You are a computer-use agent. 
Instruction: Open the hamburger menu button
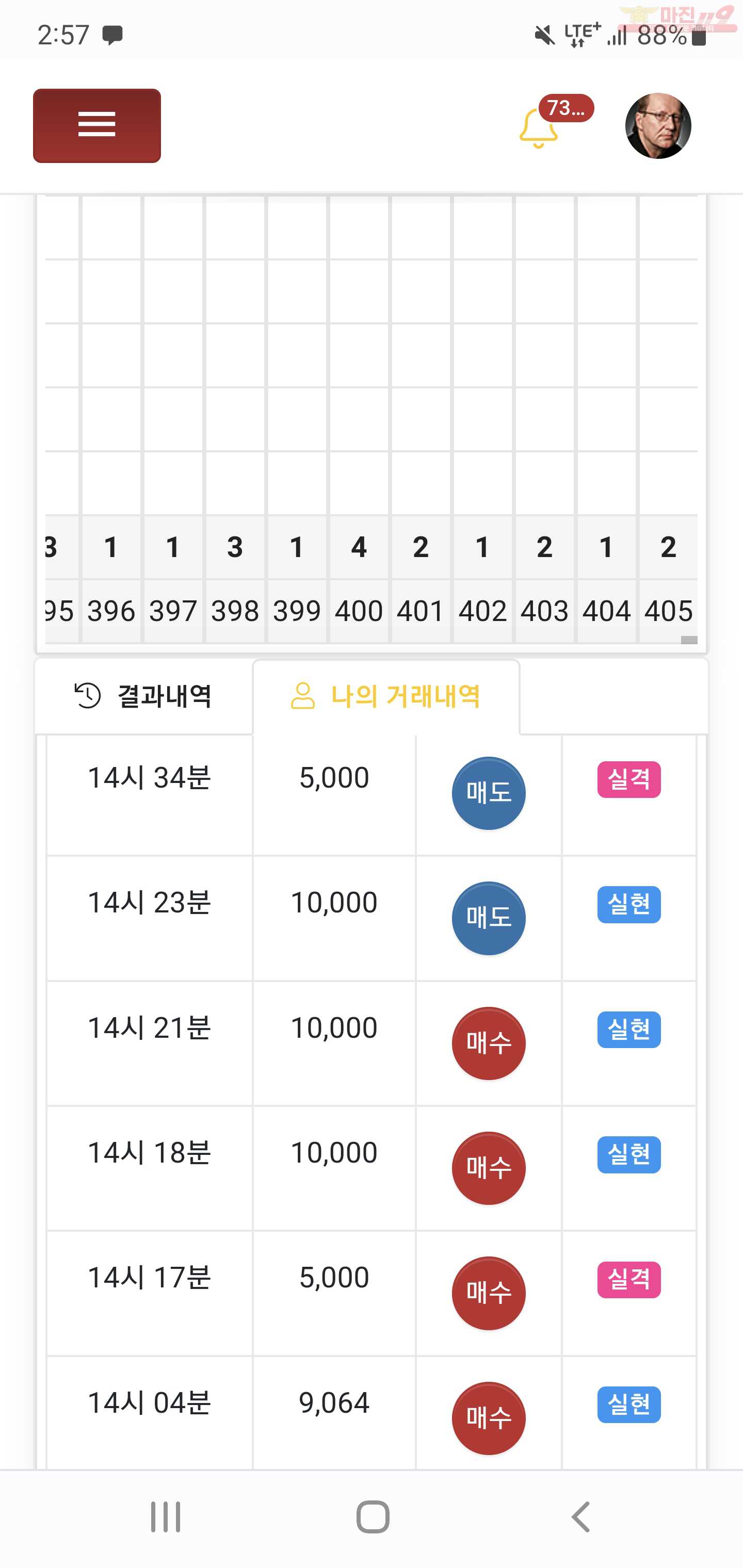pos(97,125)
